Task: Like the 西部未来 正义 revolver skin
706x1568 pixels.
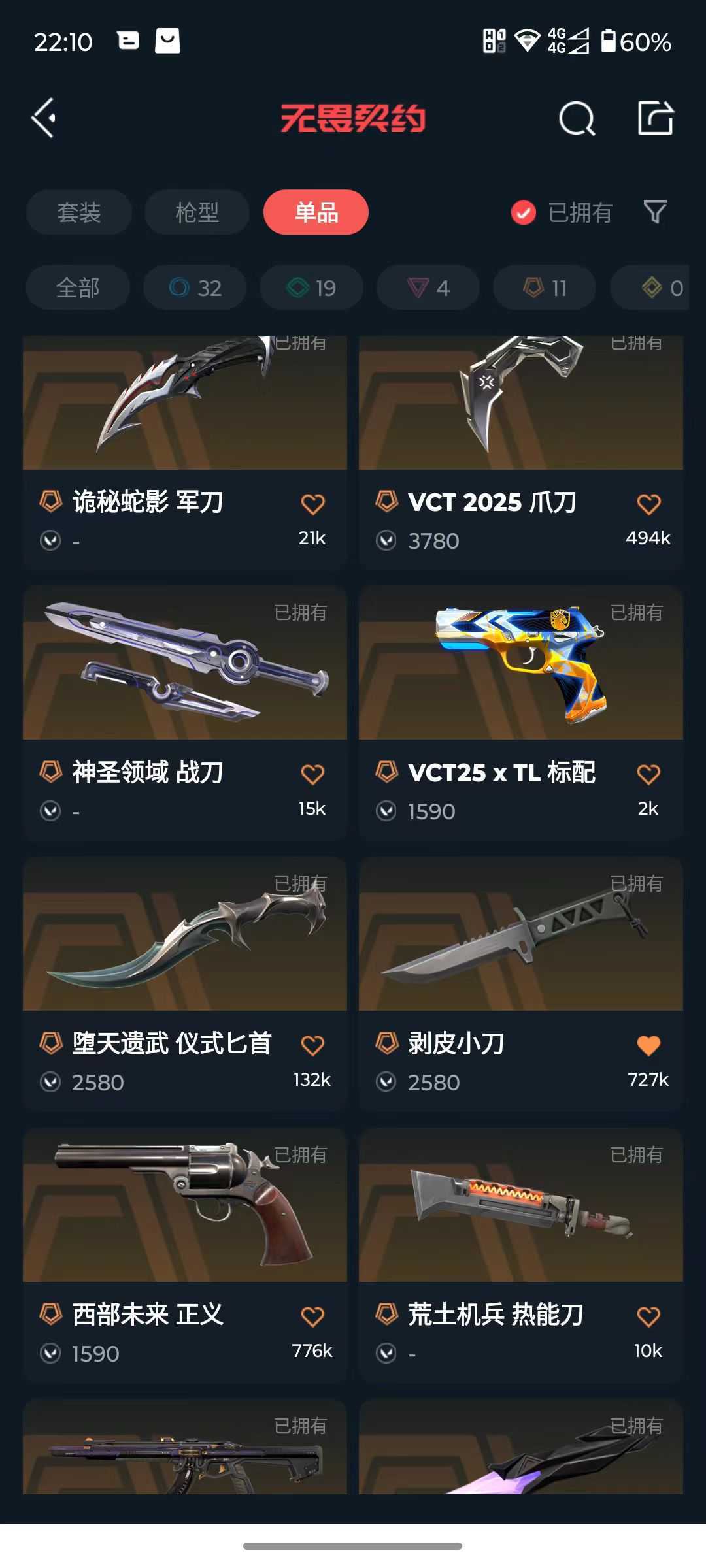Action: click(312, 1316)
